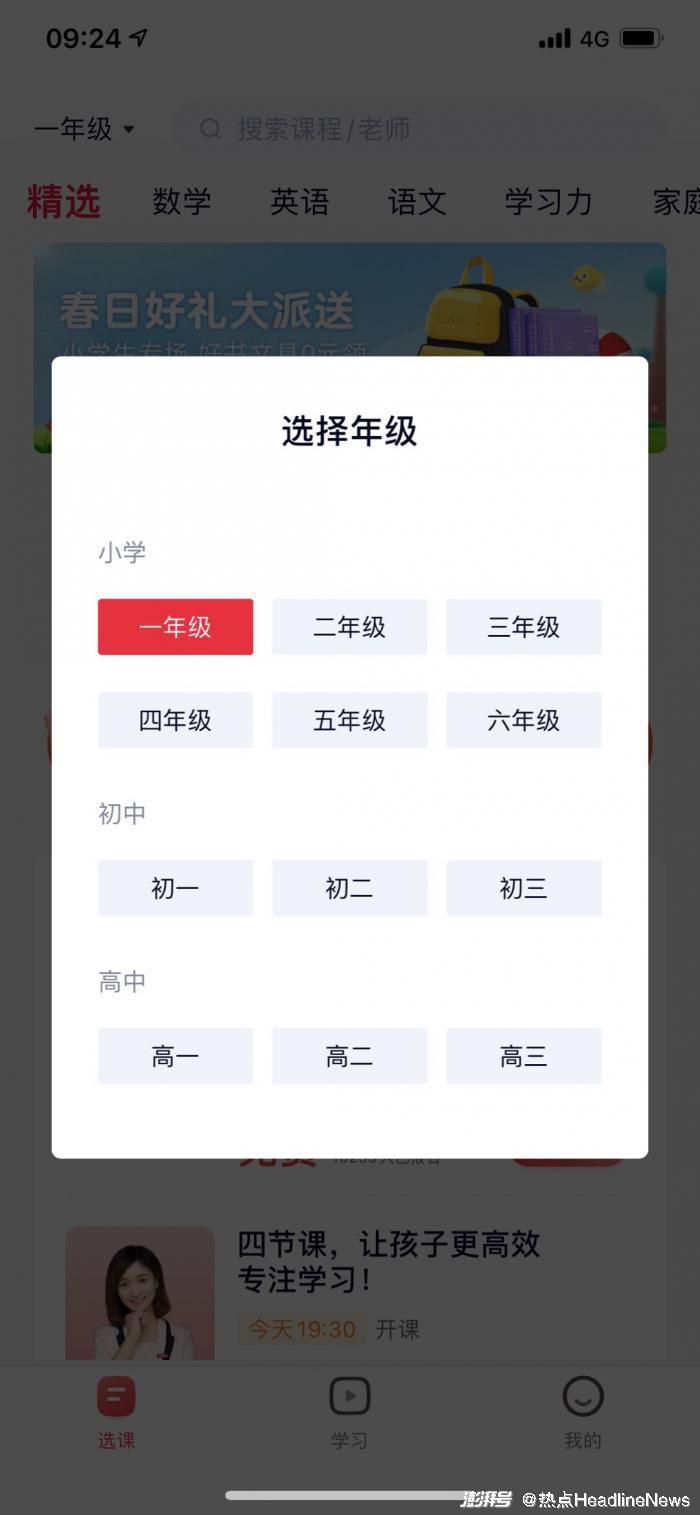Select 高一 under senior high
Screen dimensions: 700x1515
pos(175,1056)
